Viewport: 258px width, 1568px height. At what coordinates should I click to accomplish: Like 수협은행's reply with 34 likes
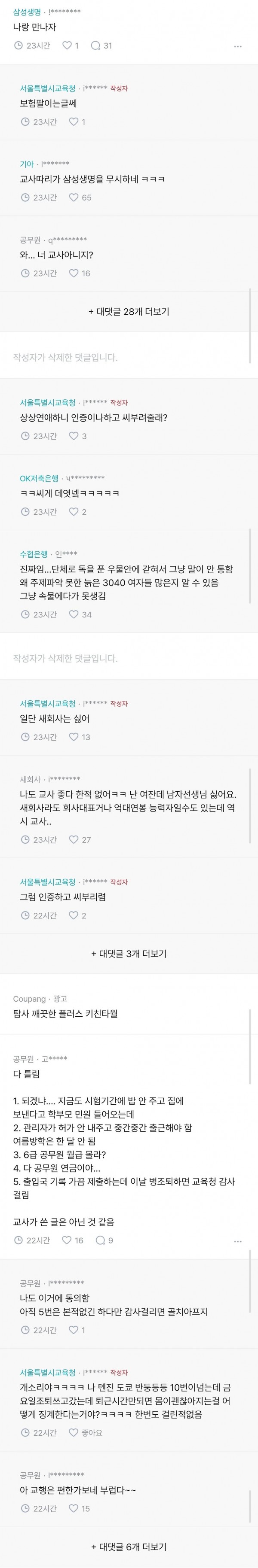point(74,615)
